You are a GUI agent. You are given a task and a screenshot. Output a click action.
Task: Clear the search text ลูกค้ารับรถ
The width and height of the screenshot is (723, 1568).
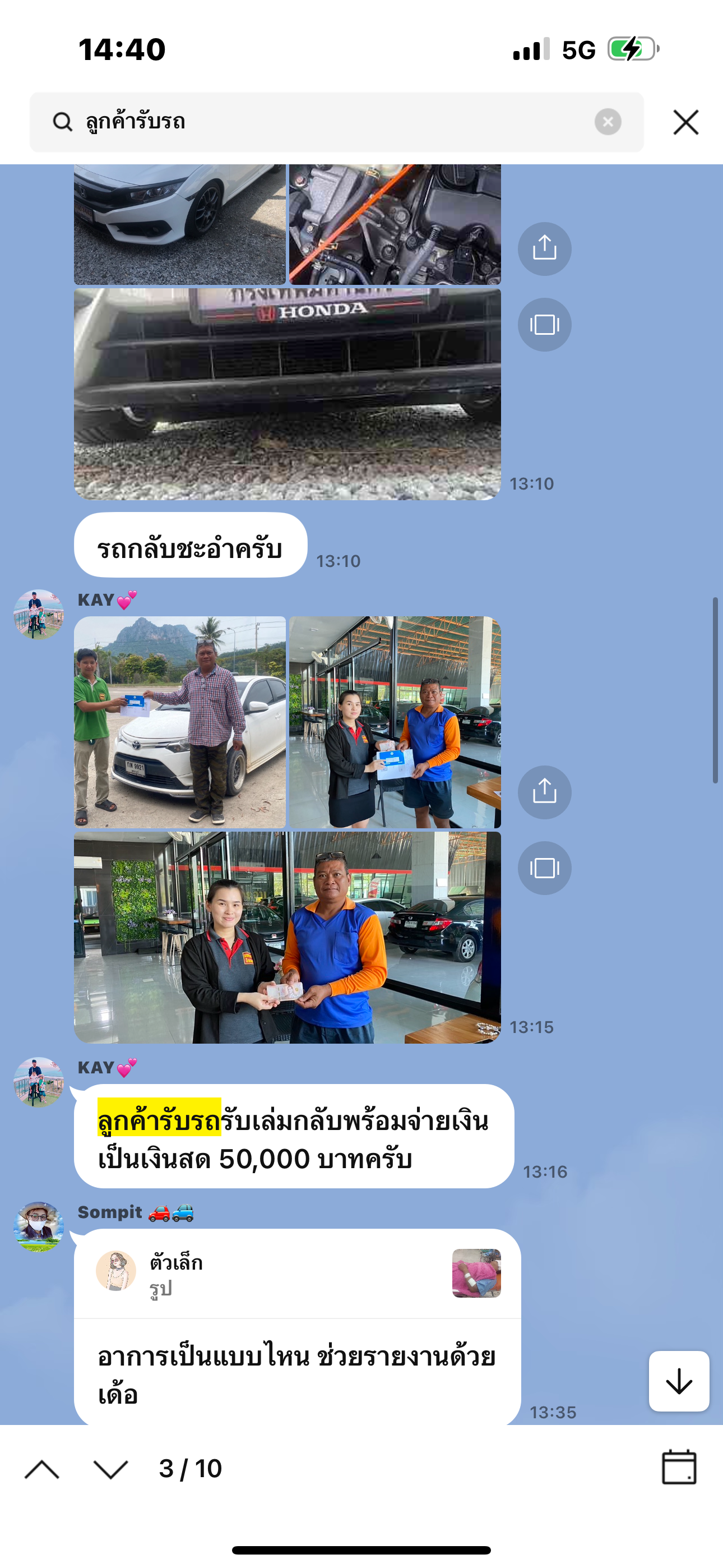pyautogui.click(x=608, y=122)
